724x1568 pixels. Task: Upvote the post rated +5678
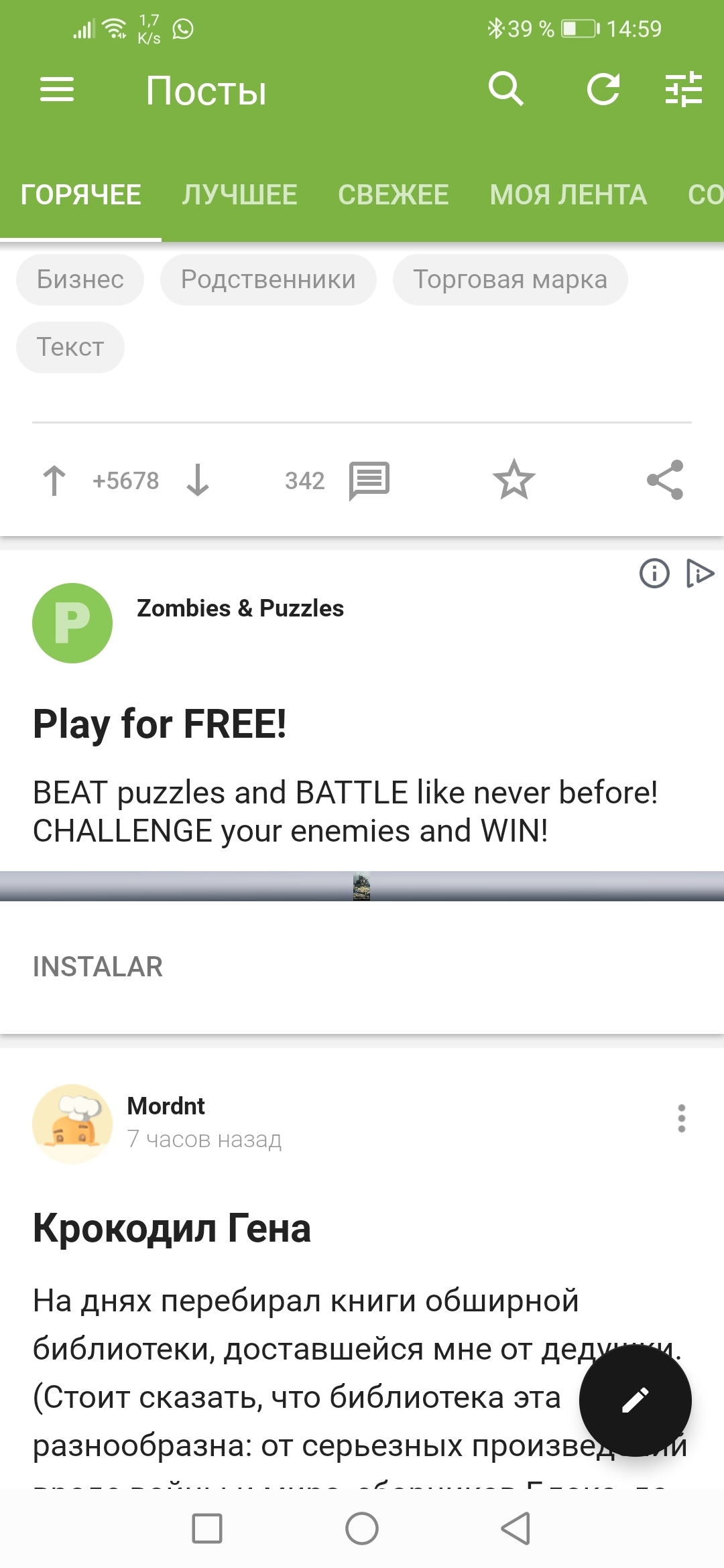point(54,480)
